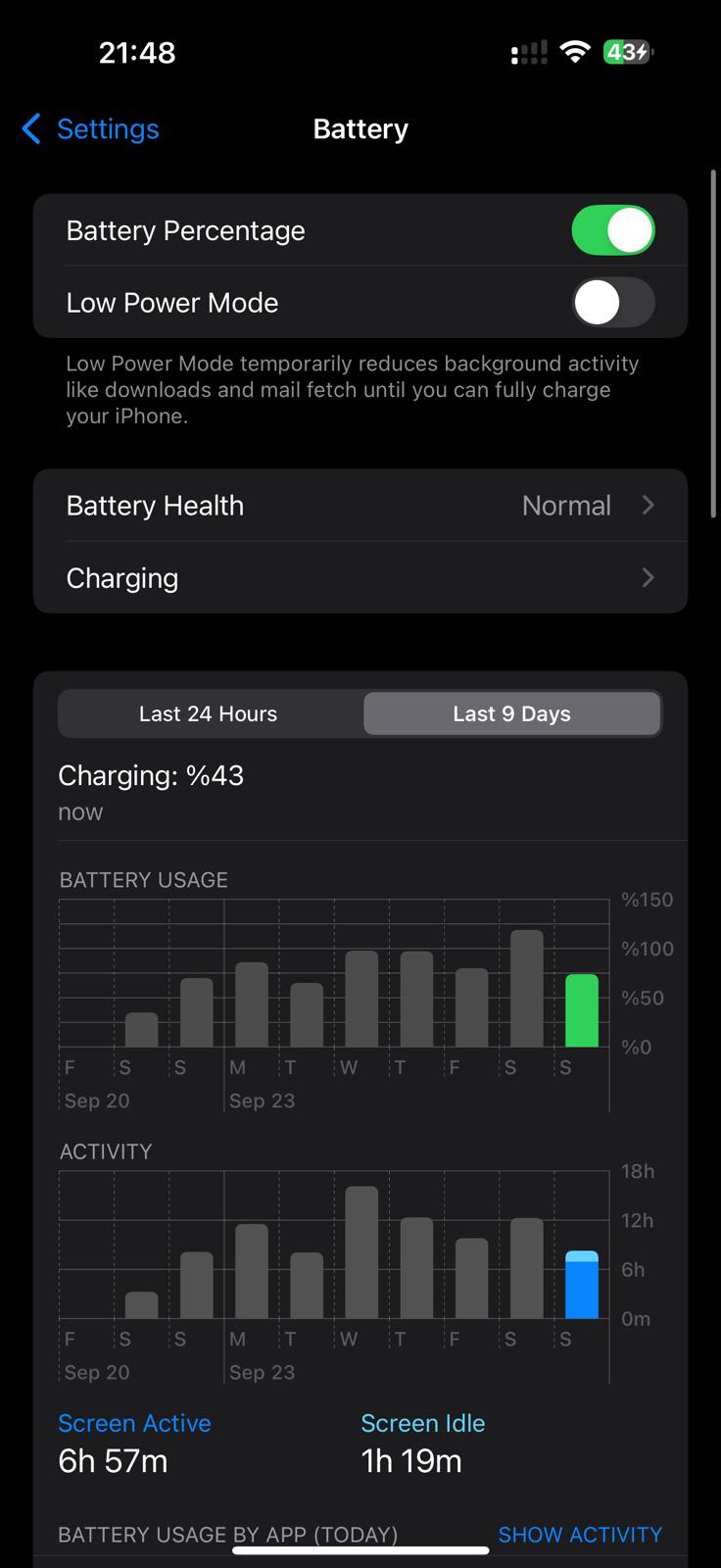Image resolution: width=721 pixels, height=1568 pixels.
Task: Enable Low Power Mode
Action: coord(612,303)
